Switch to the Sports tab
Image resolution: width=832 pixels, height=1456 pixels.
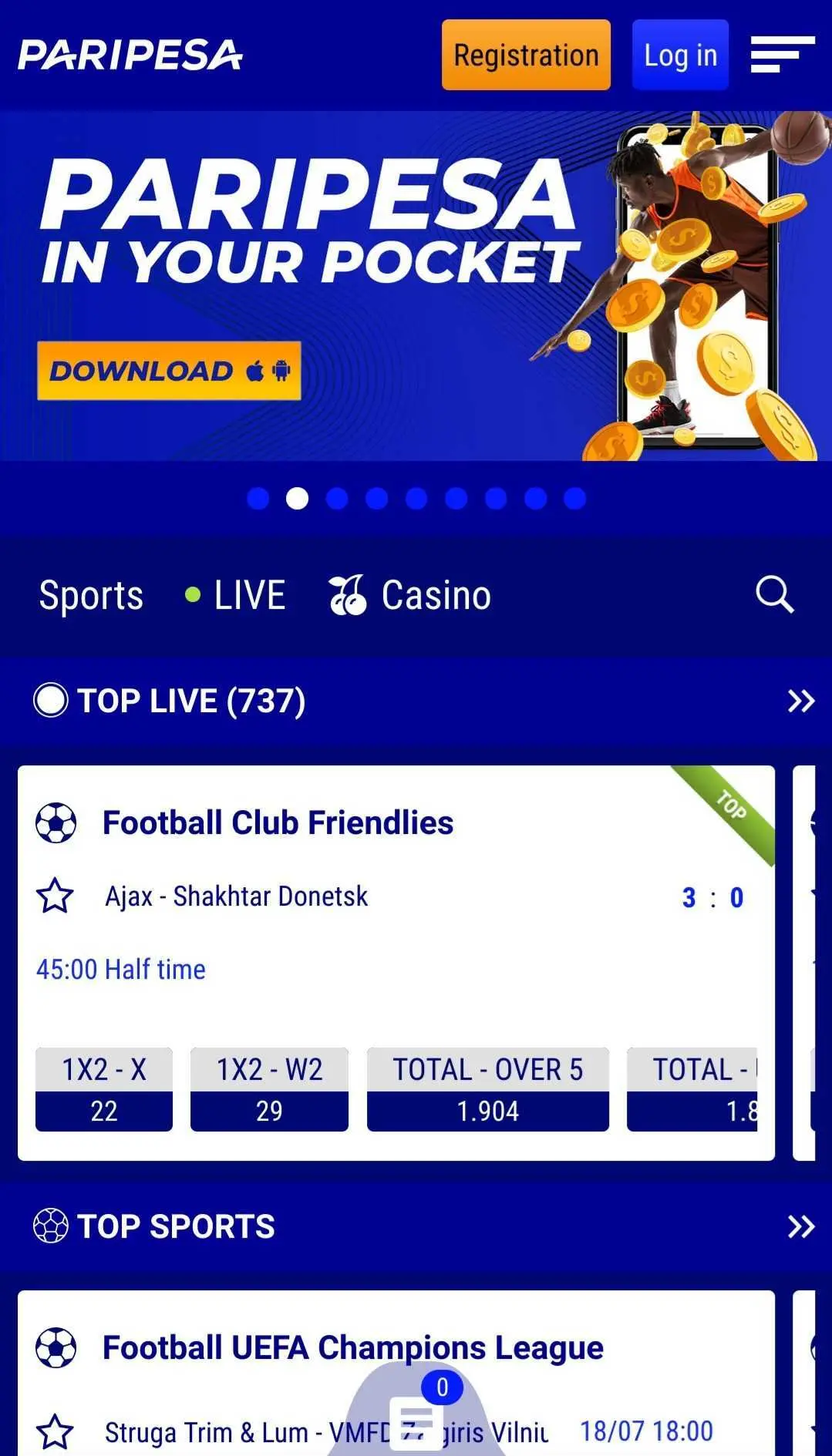91,596
